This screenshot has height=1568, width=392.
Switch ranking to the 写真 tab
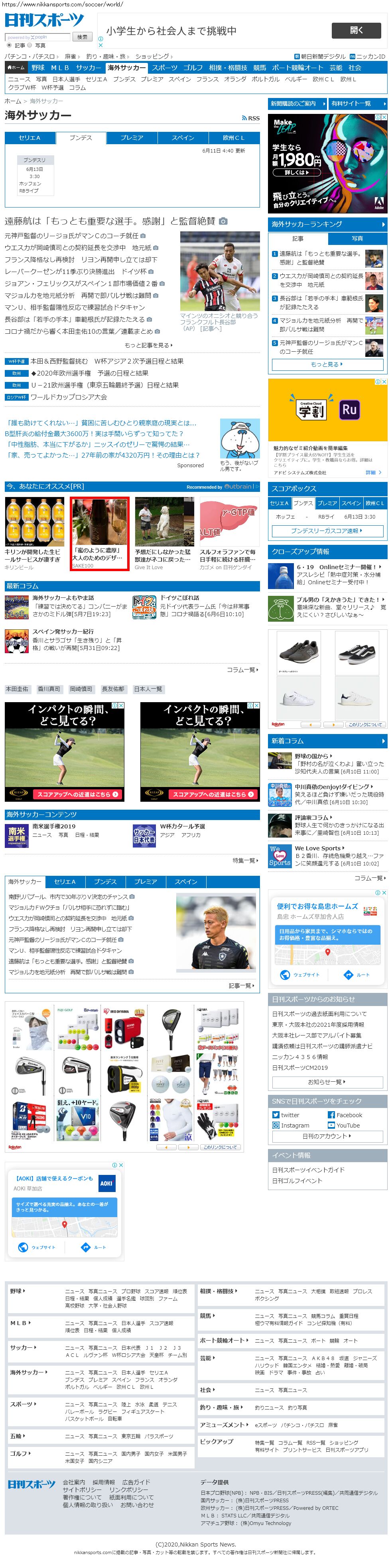coord(357,239)
